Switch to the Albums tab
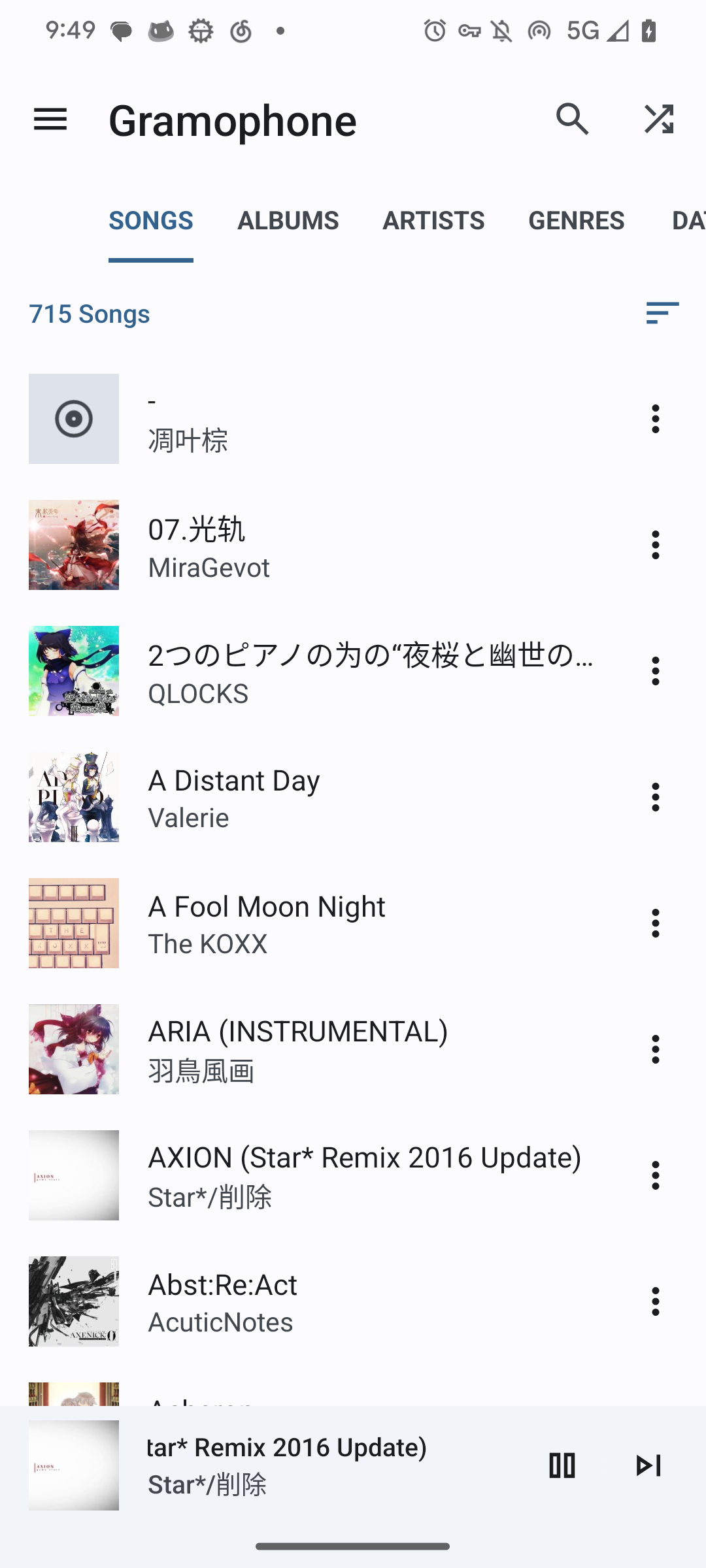 click(x=288, y=221)
